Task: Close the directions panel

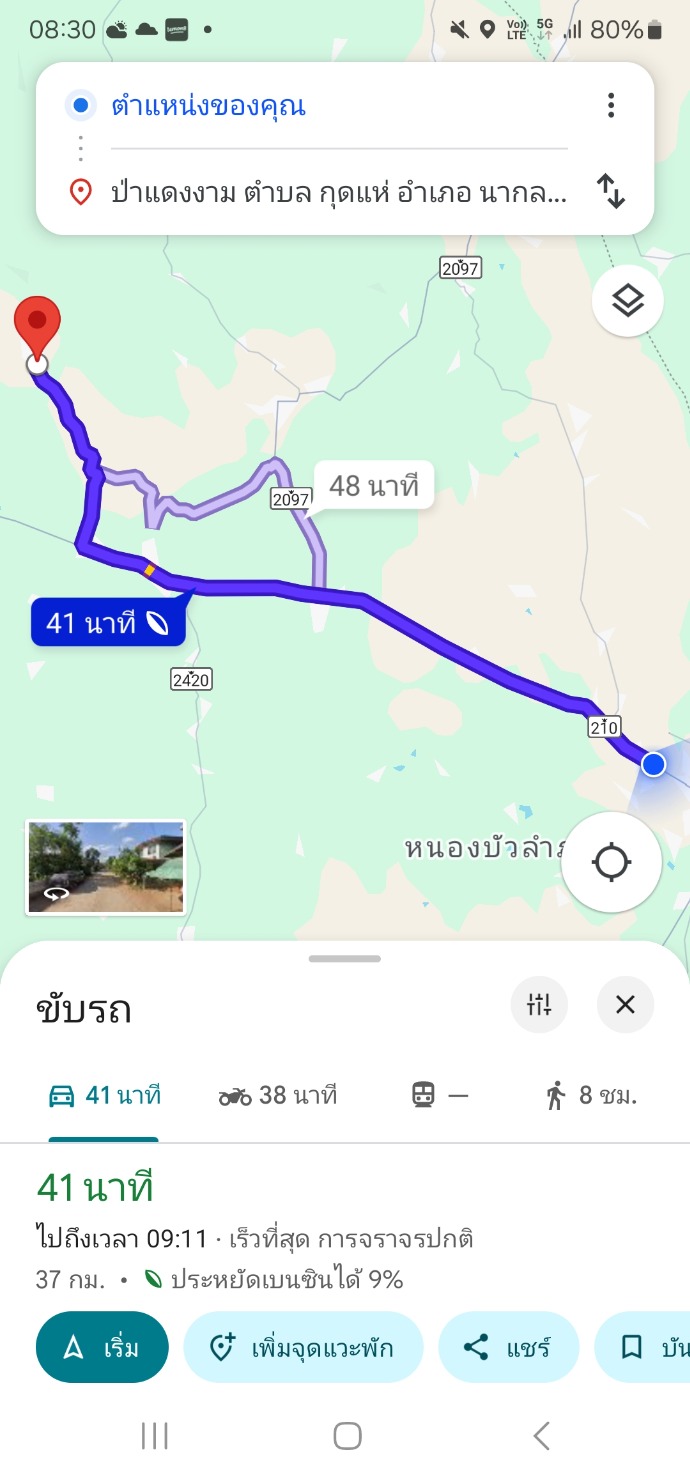Action: (x=625, y=1005)
